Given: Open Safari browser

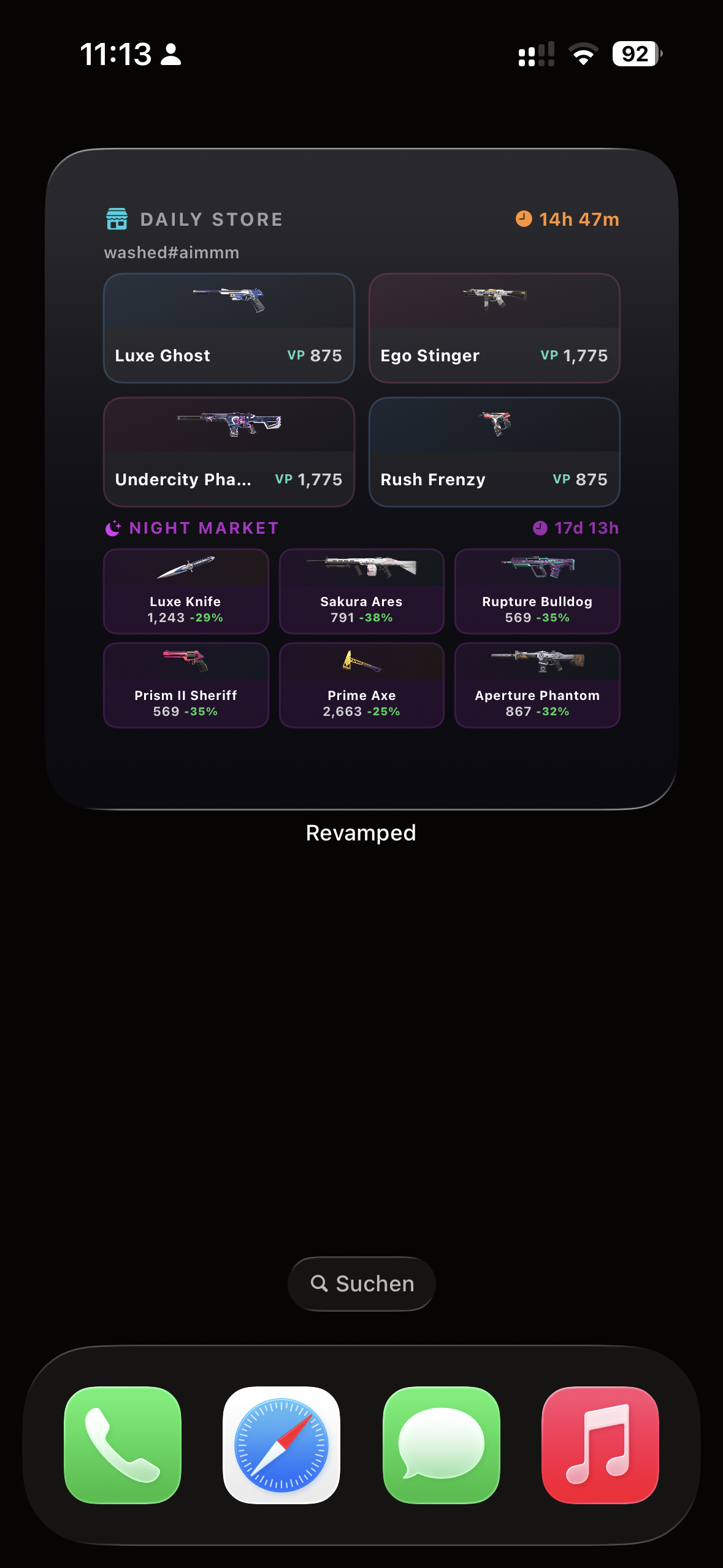Looking at the screenshot, I should tap(281, 1445).
